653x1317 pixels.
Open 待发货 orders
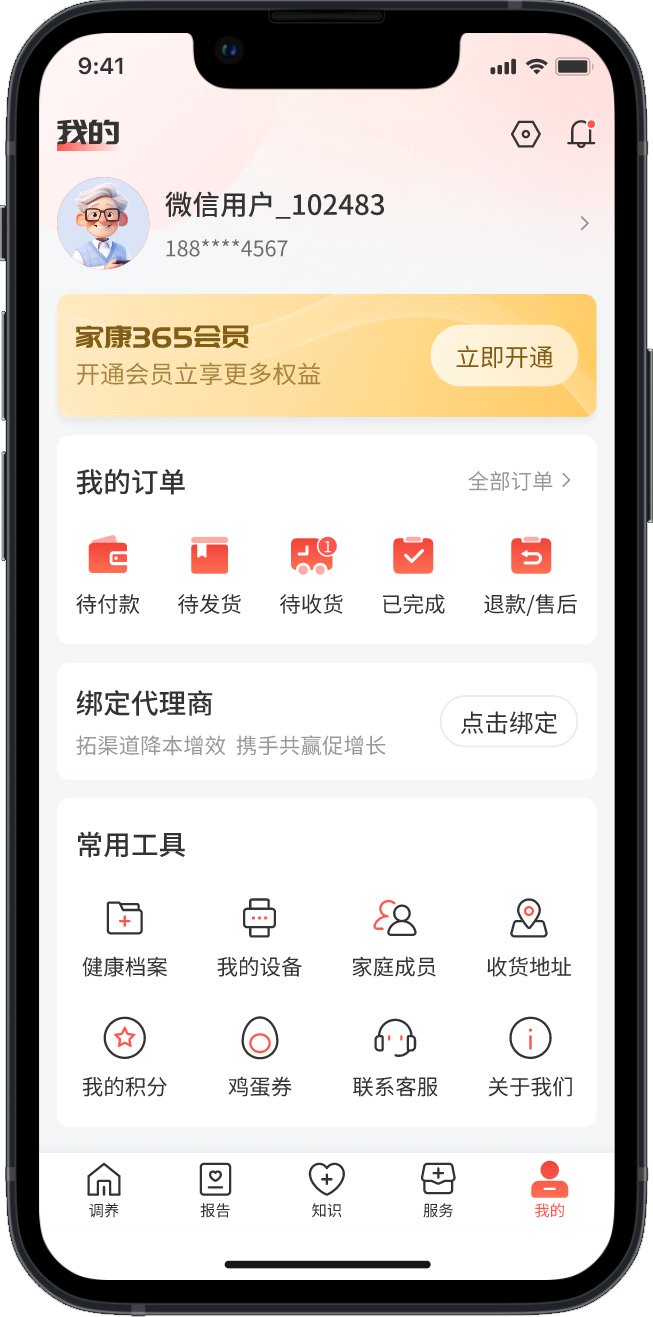[210, 575]
